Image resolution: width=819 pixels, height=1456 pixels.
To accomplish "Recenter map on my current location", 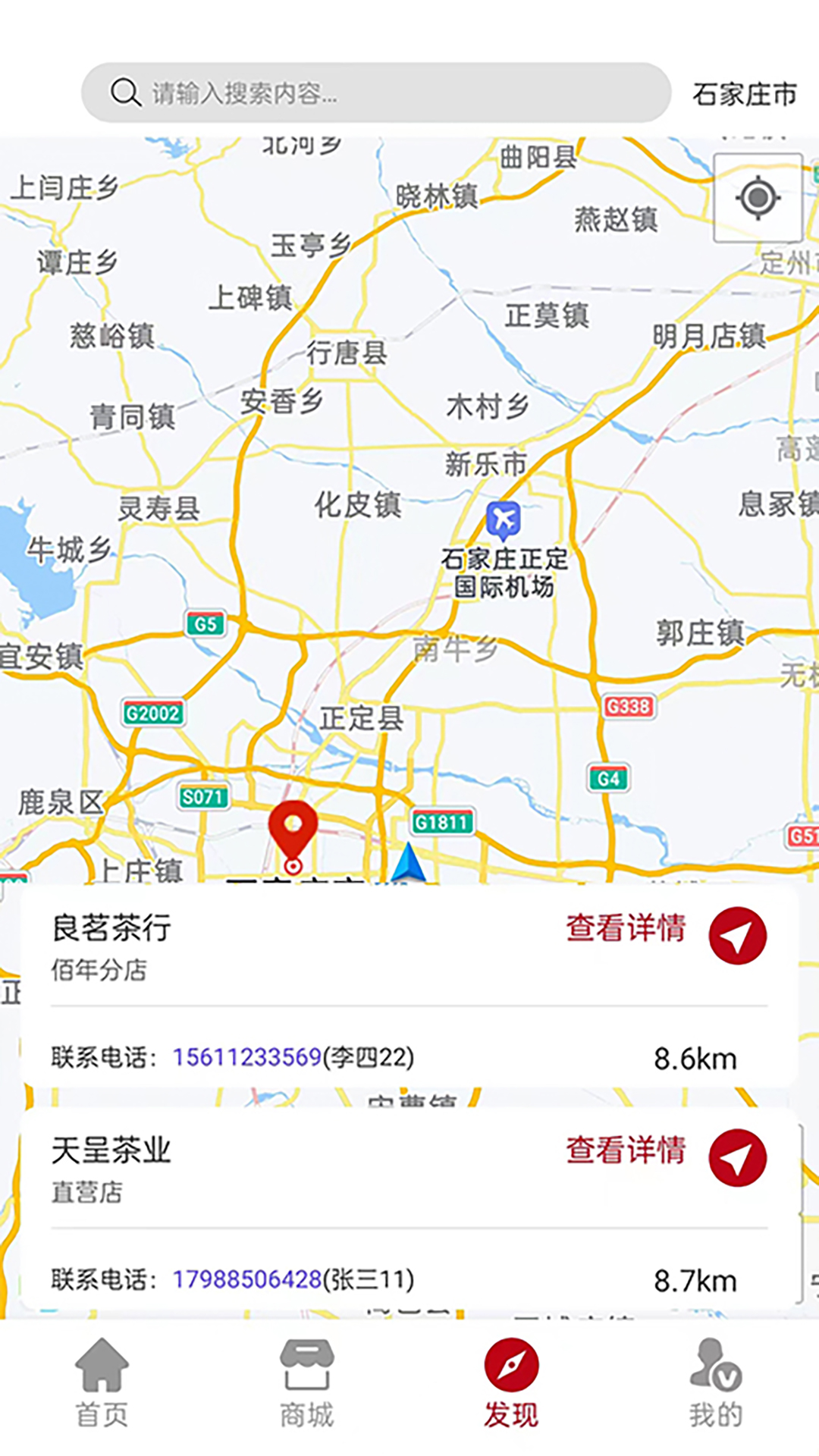I will pyautogui.click(x=758, y=198).
